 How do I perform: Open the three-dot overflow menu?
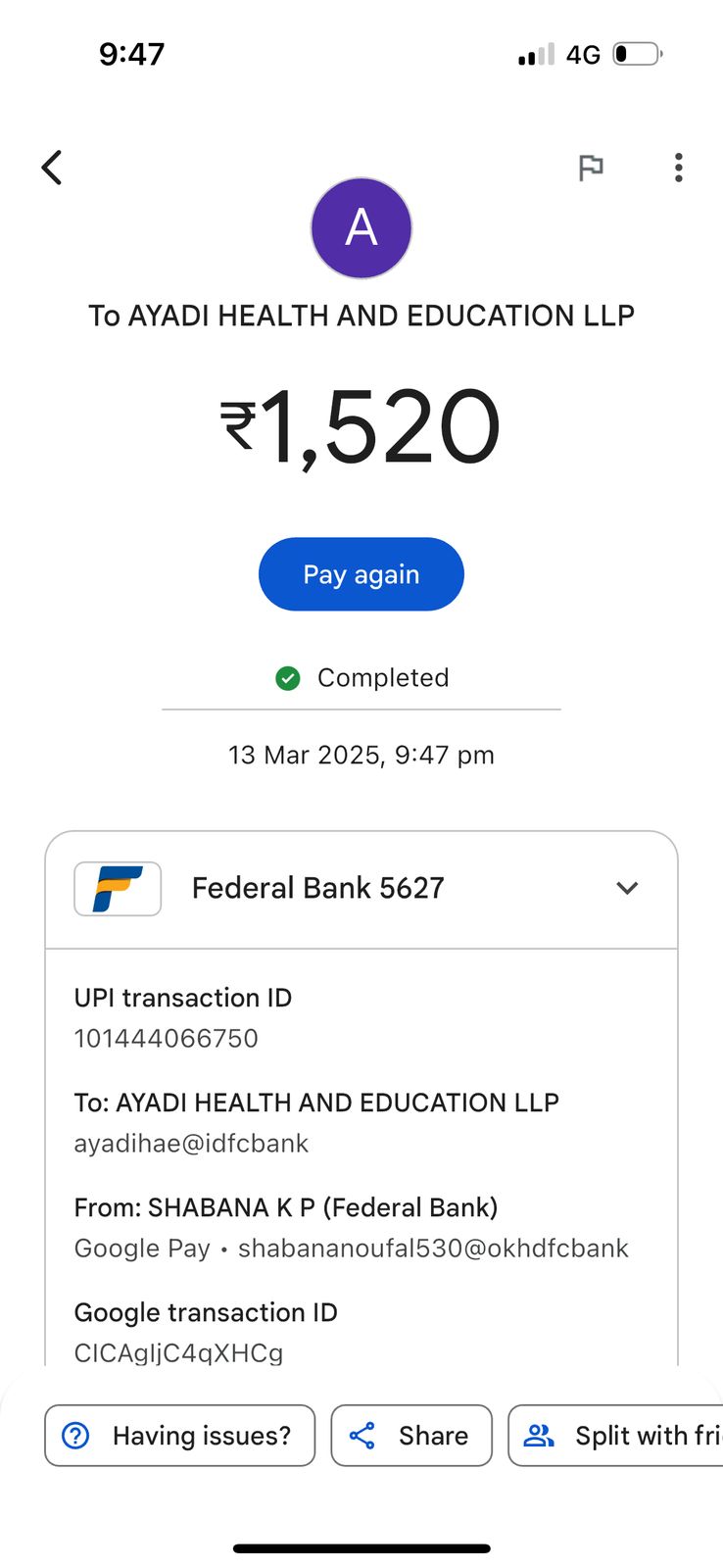tap(678, 169)
